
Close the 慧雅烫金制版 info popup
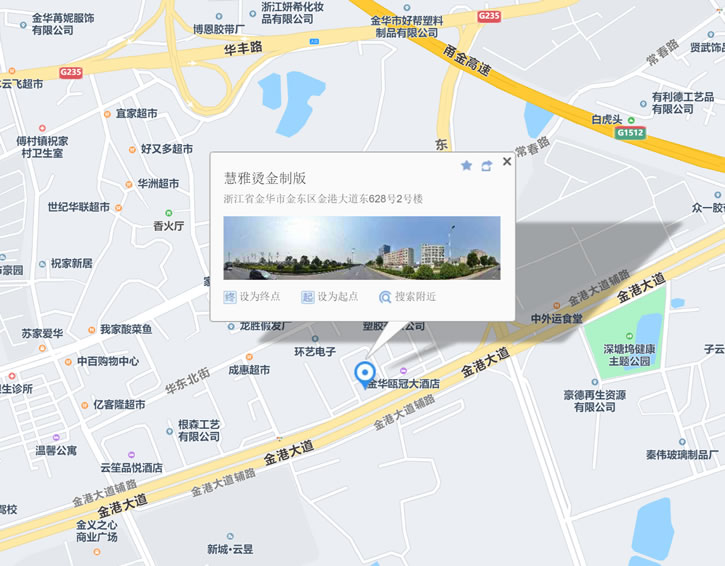click(x=507, y=161)
